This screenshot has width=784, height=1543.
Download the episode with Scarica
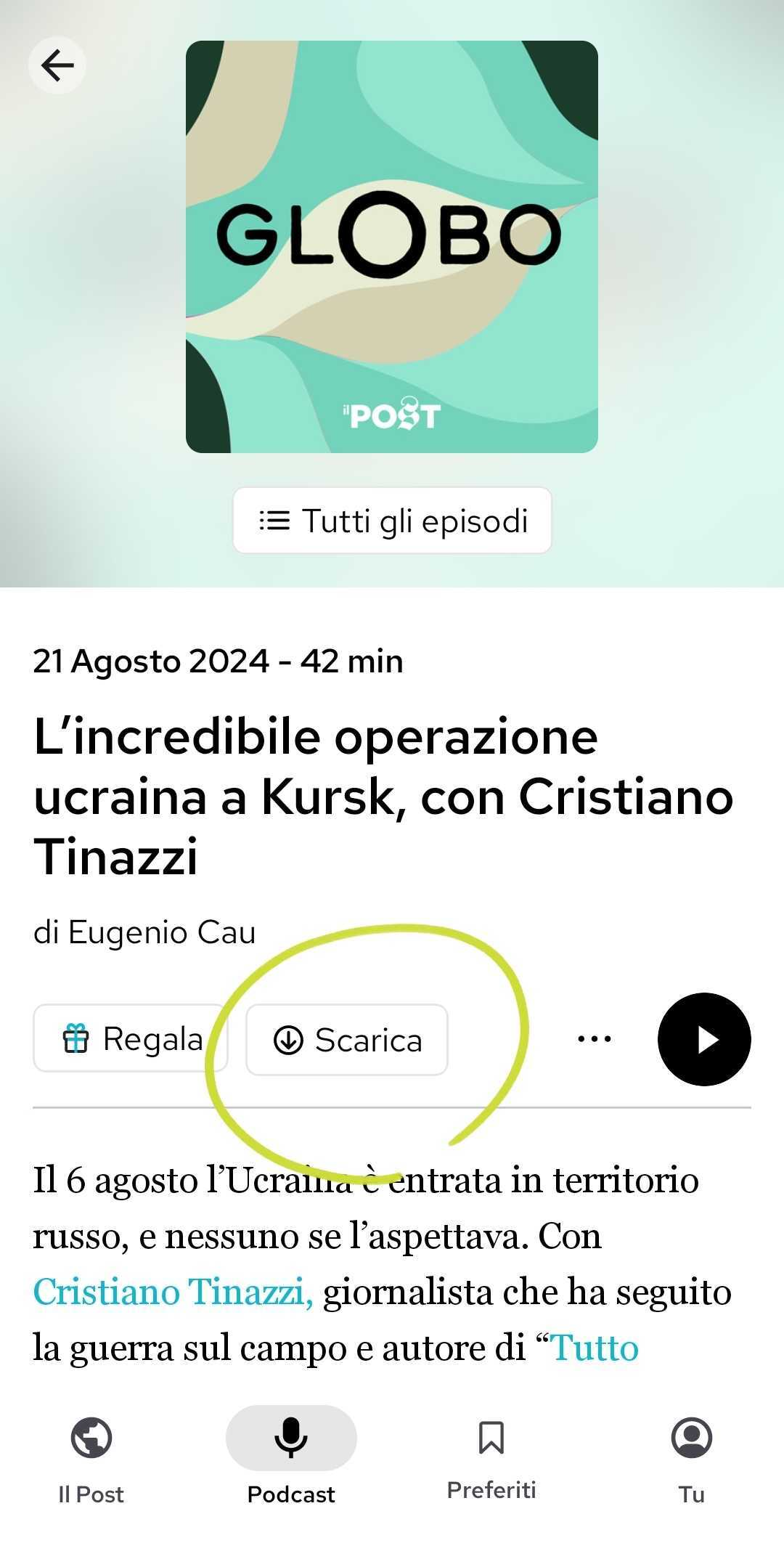347,1040
